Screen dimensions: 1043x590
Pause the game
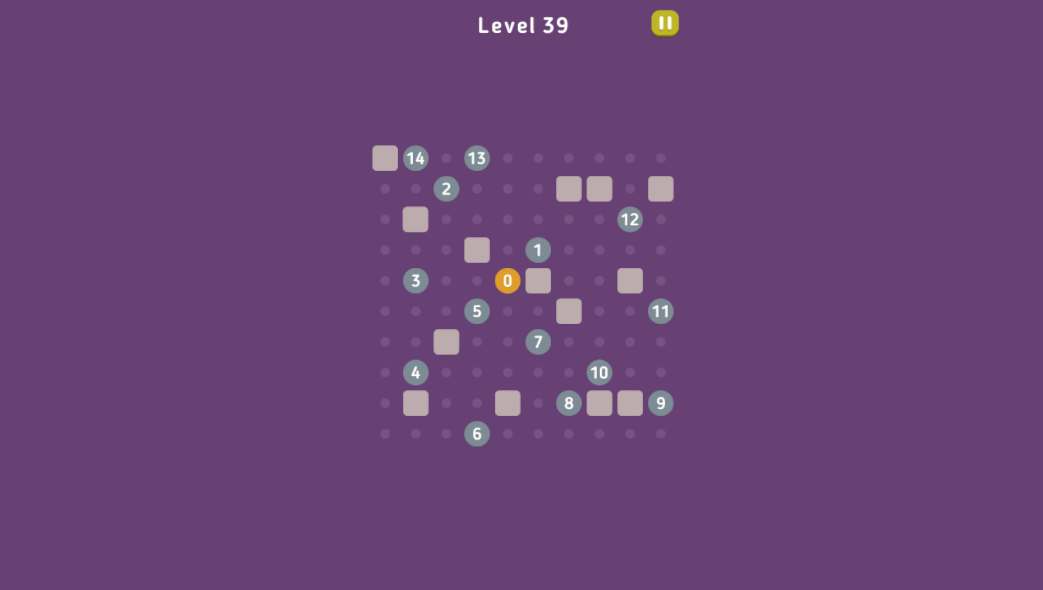click(665, 23)
